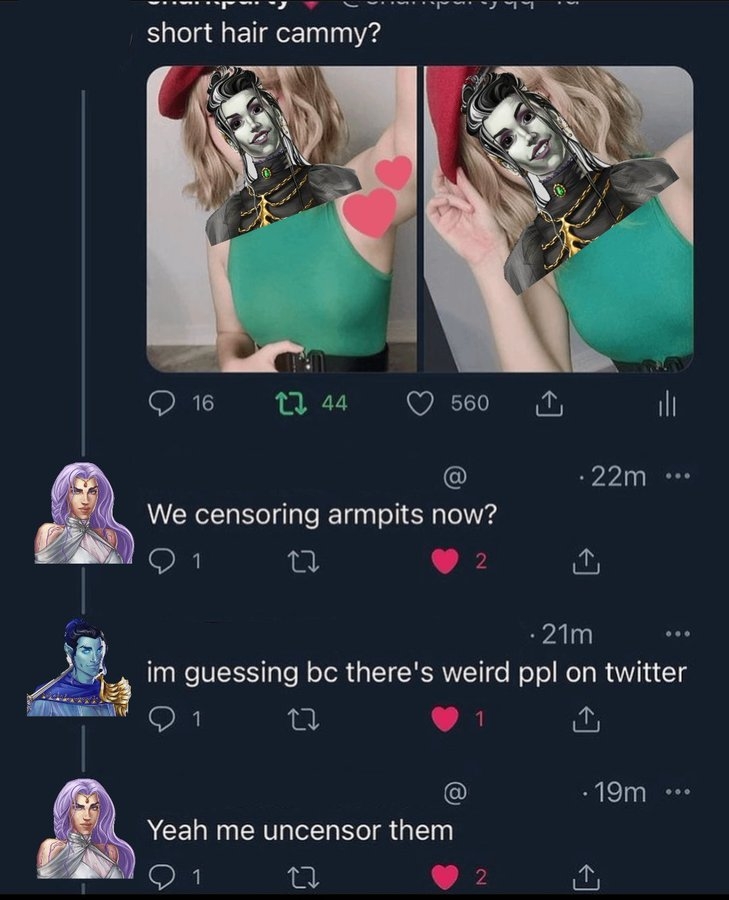Screen dimensions: 729x900
Task: Share the 'Yeah me uncensor them' reply
Action: (586, 877)
